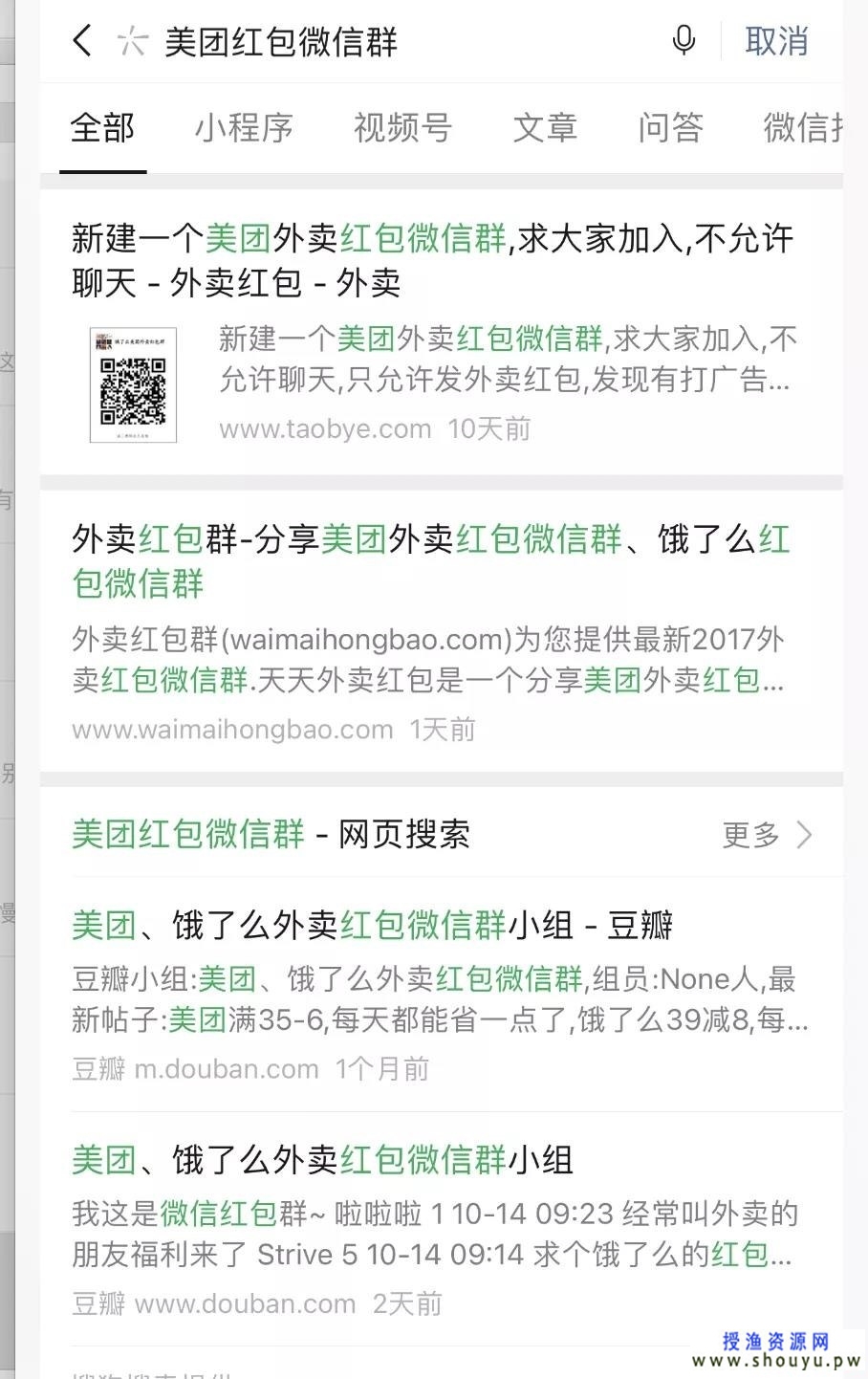Select the 全部 tab
Viewport: 868px width, 1379px height.
click(x=103, y=128)
